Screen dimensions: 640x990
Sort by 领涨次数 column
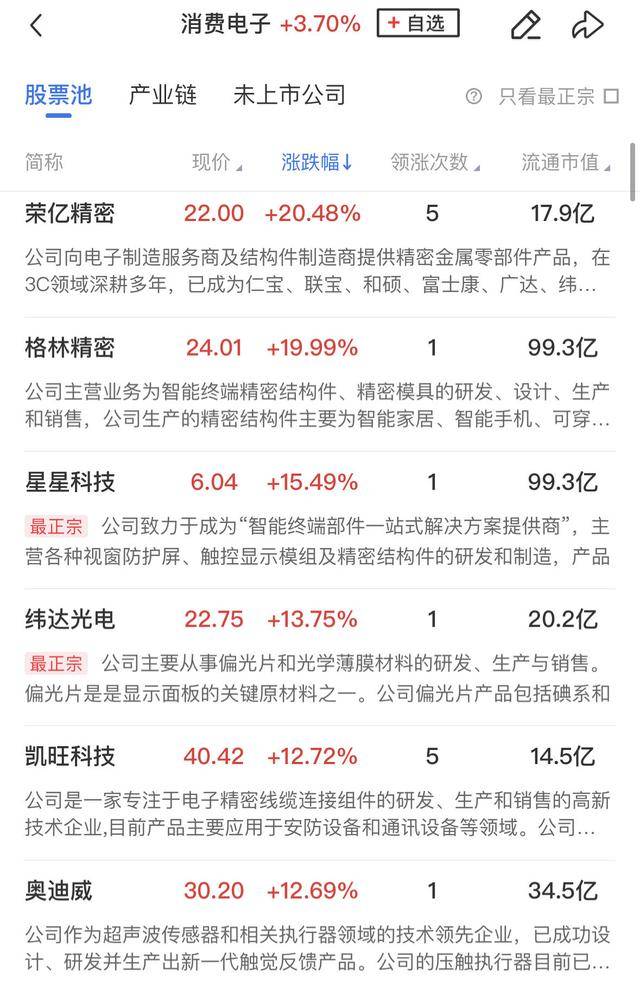click(435, 162)
